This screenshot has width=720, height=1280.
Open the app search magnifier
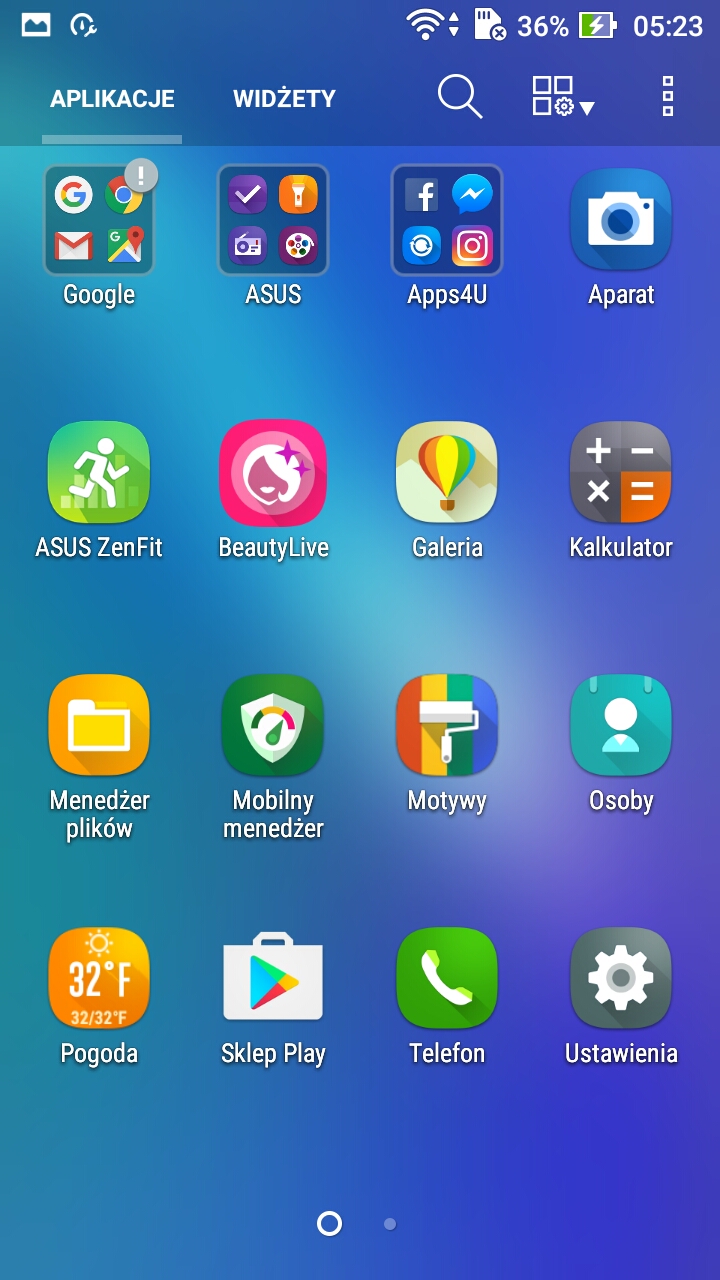[x=460, y=97]
